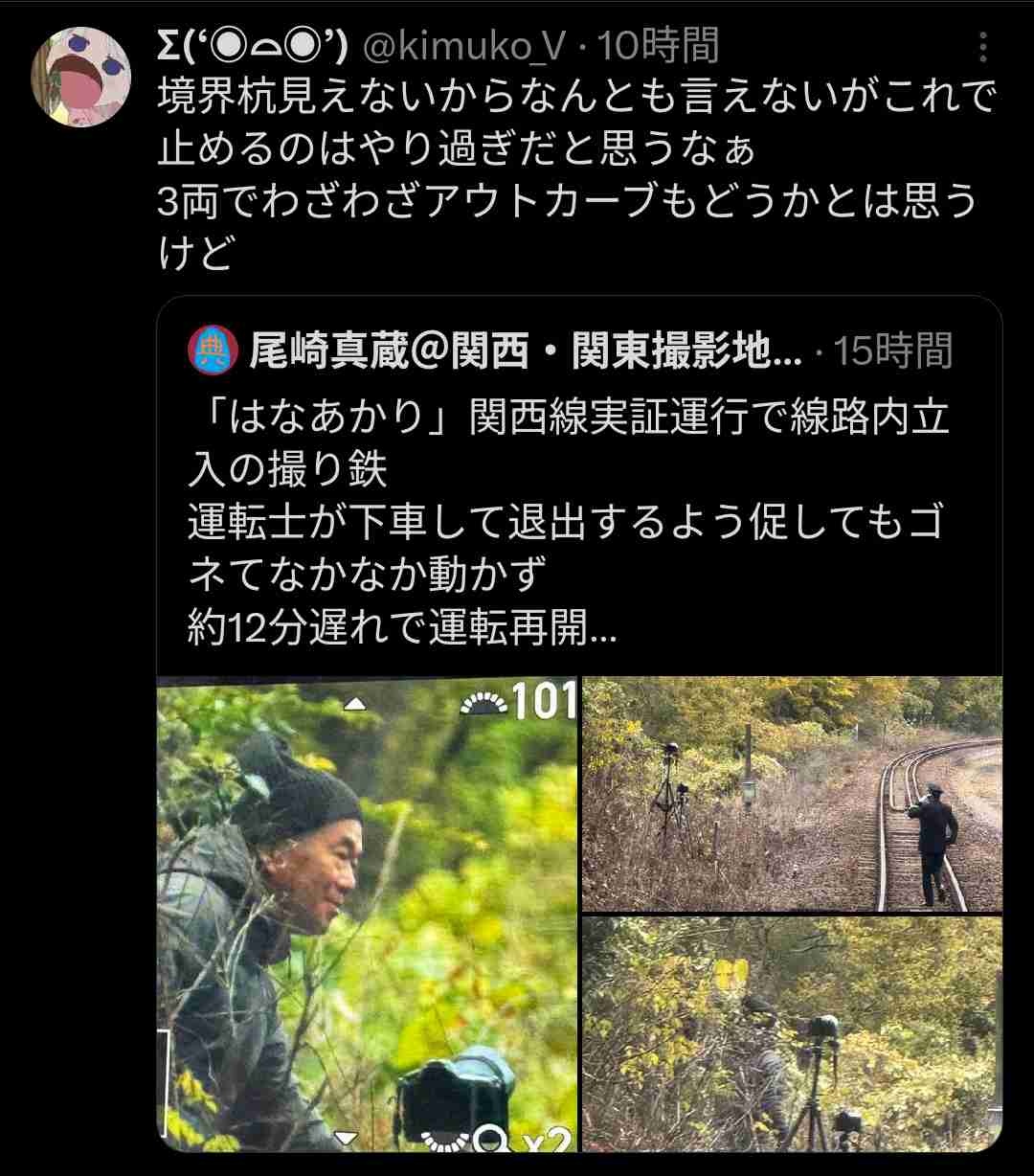View the photo of man in knit cap
This screenshot has height=1176, width=1034.
pos(367,915)
